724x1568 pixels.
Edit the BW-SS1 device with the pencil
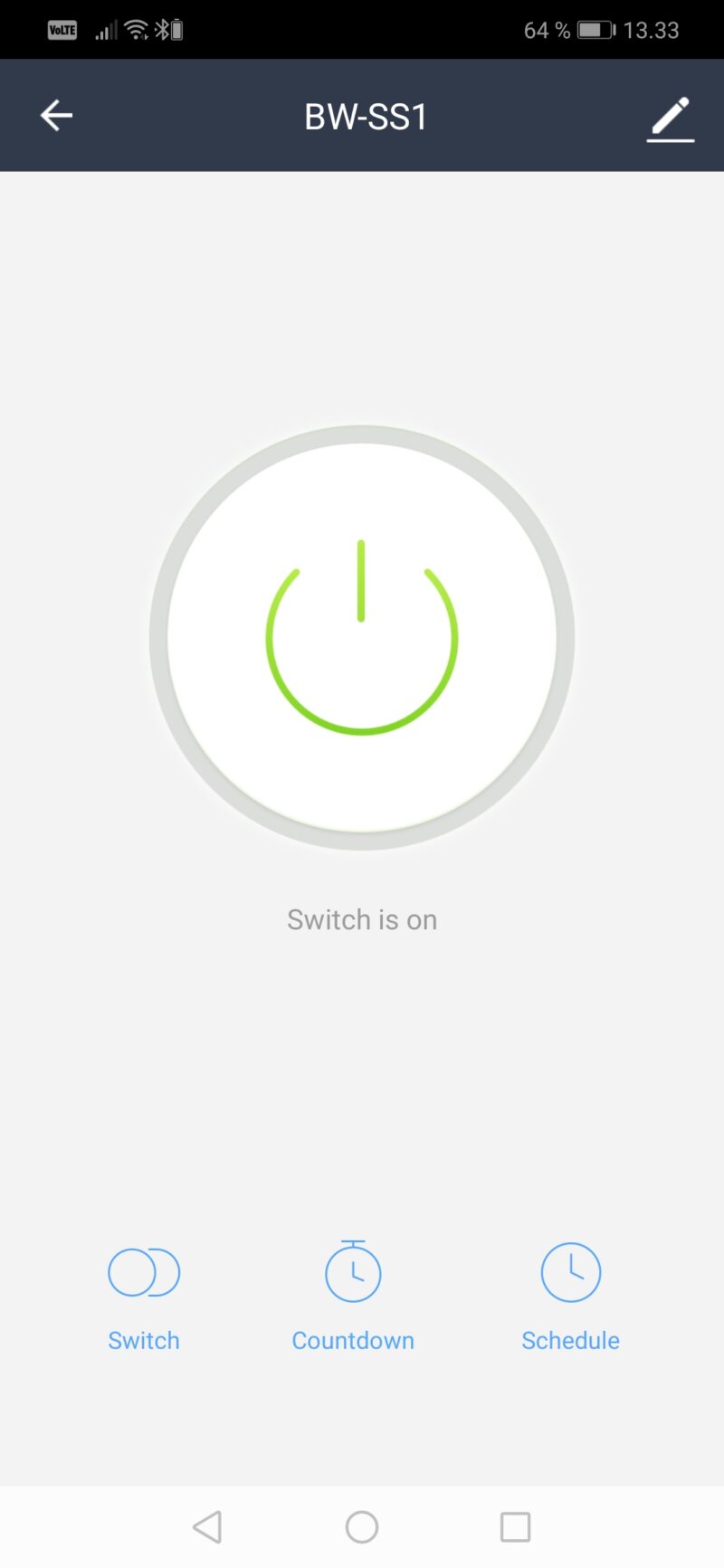click(670, 119)
